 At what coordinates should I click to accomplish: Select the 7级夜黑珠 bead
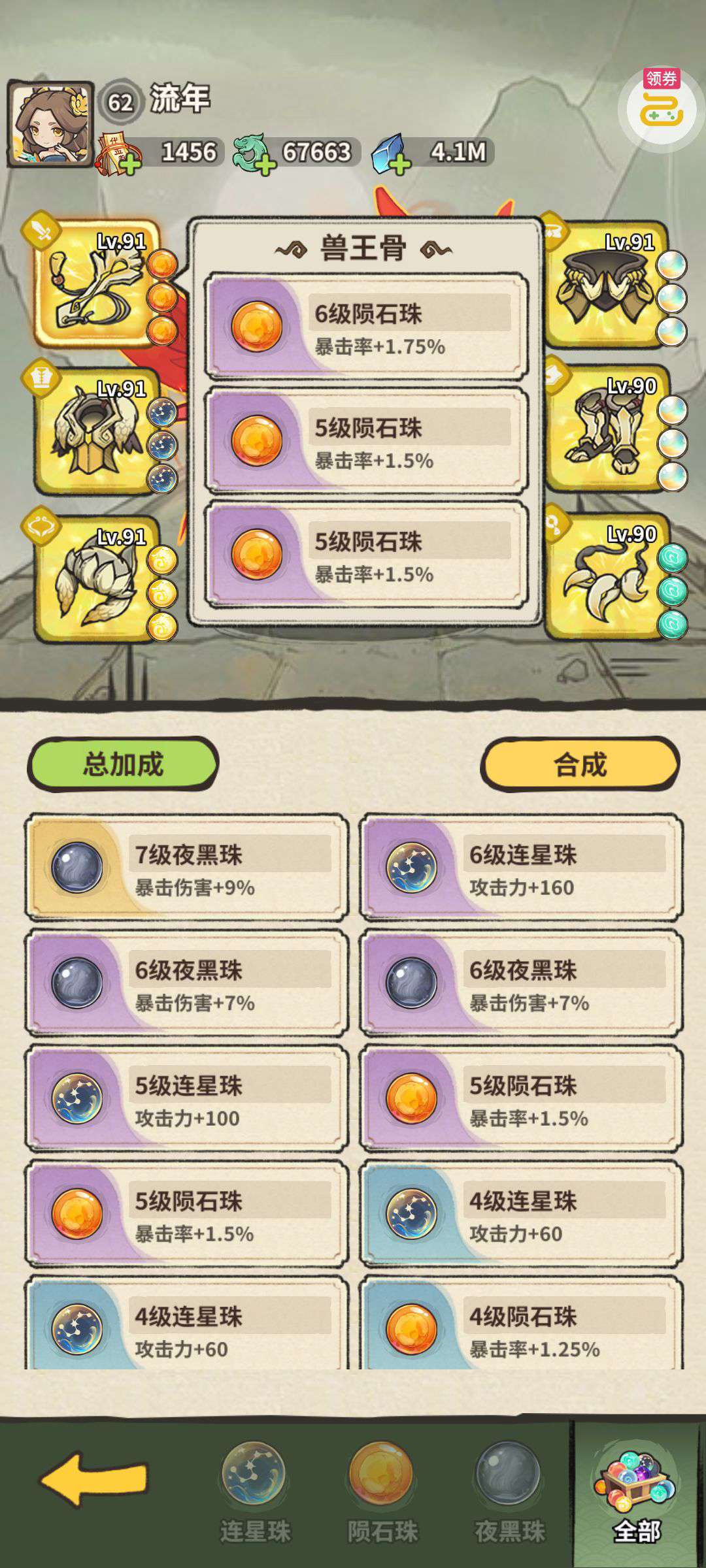coord(186,868)
